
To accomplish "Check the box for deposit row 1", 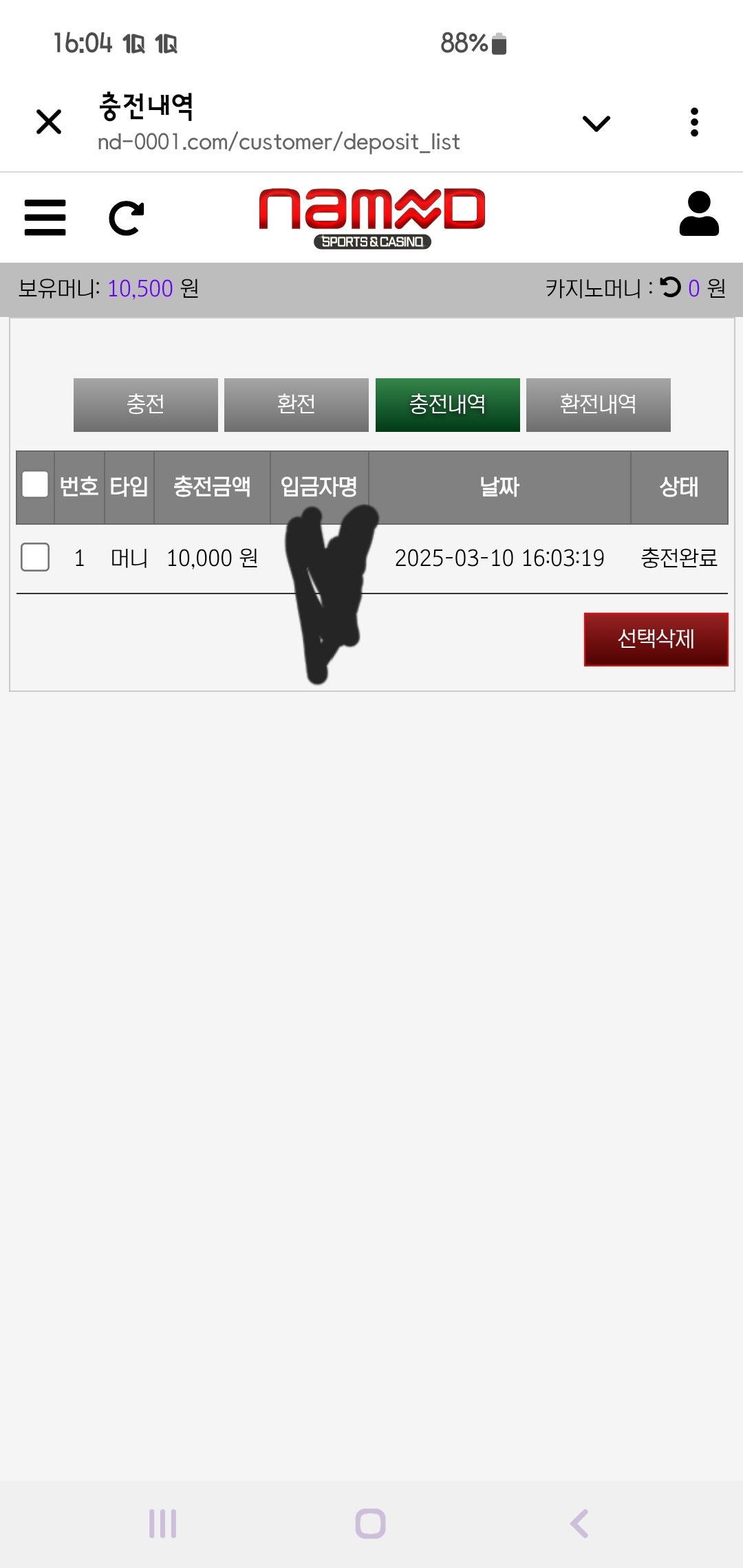I will (35, 557).
